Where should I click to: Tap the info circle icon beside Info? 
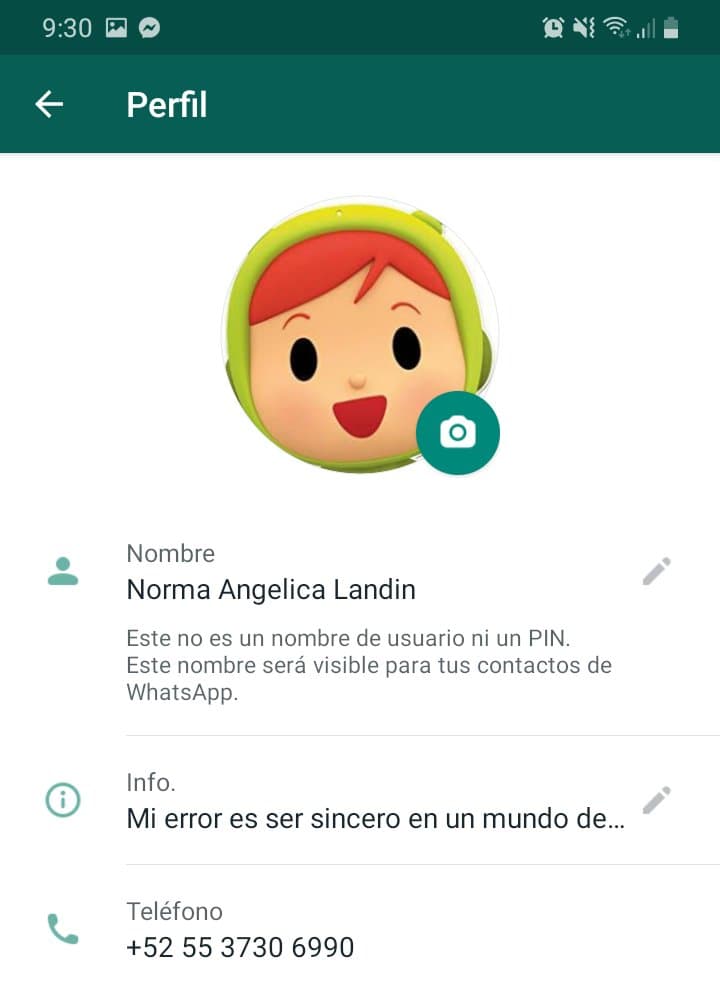62,800
